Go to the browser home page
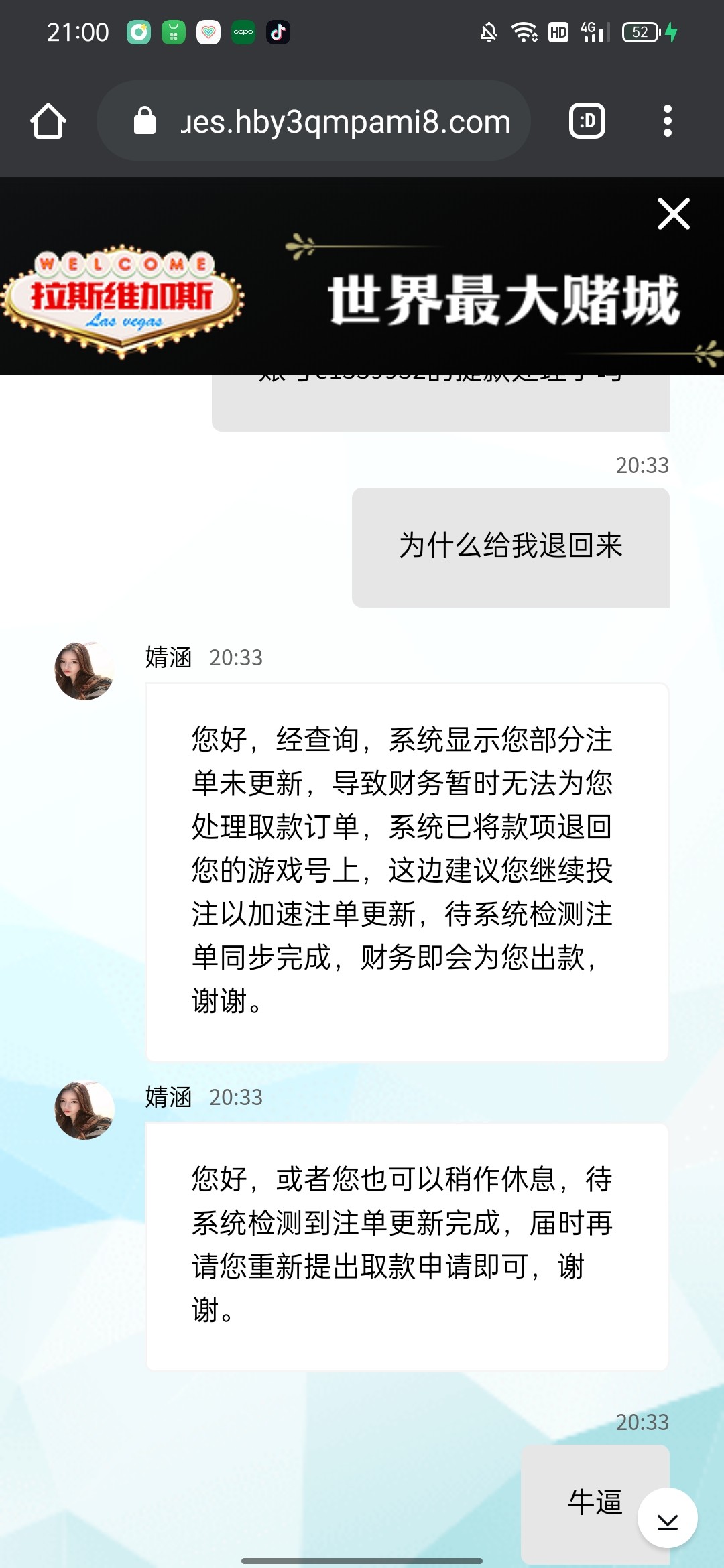Screen dimensions: 724x1568 (x=48, y=121)
